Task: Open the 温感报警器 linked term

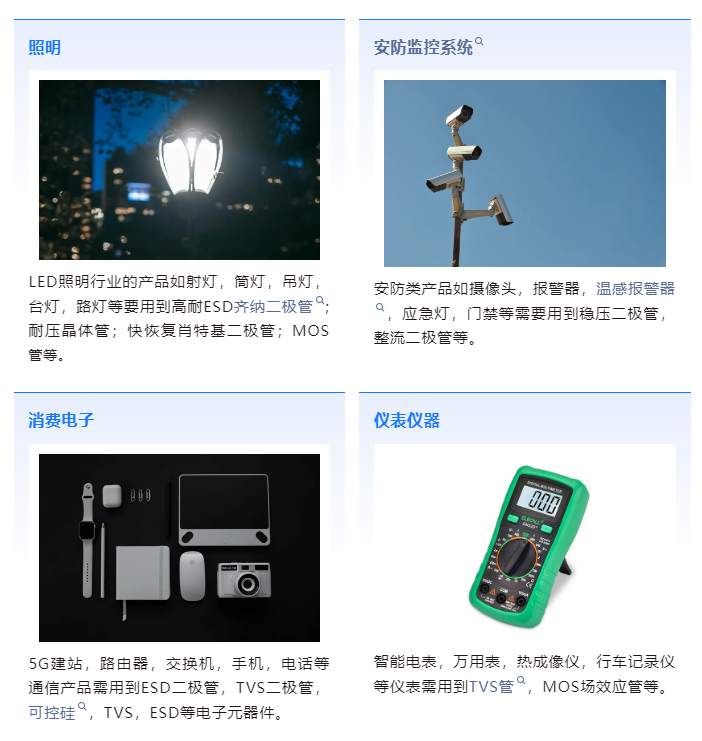Action: point(635,288)
